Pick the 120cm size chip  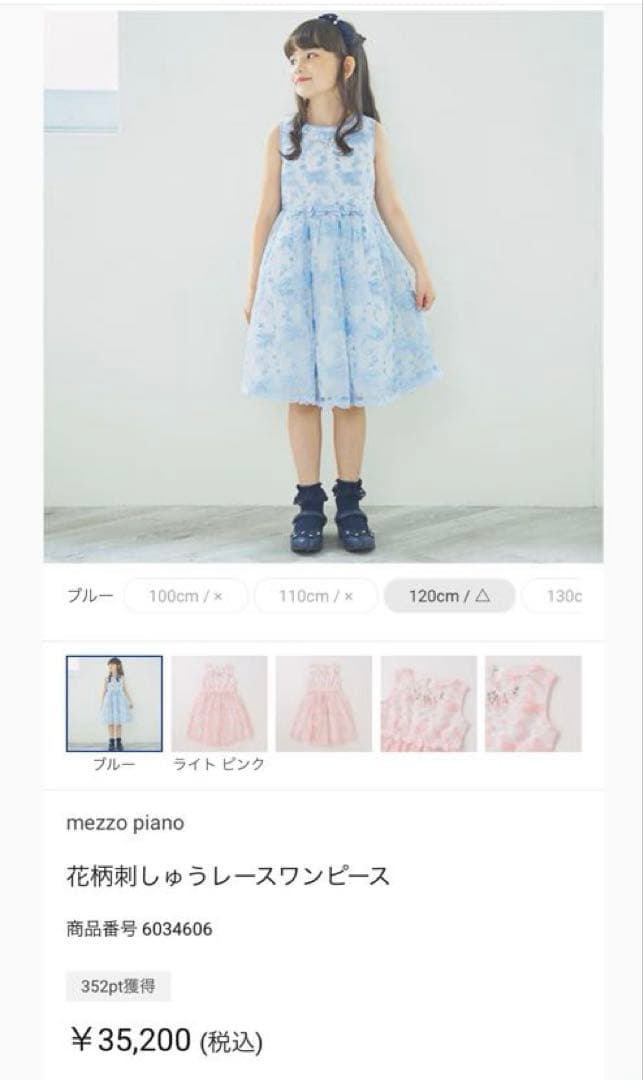pyautogui.click(x=449, y=596)
